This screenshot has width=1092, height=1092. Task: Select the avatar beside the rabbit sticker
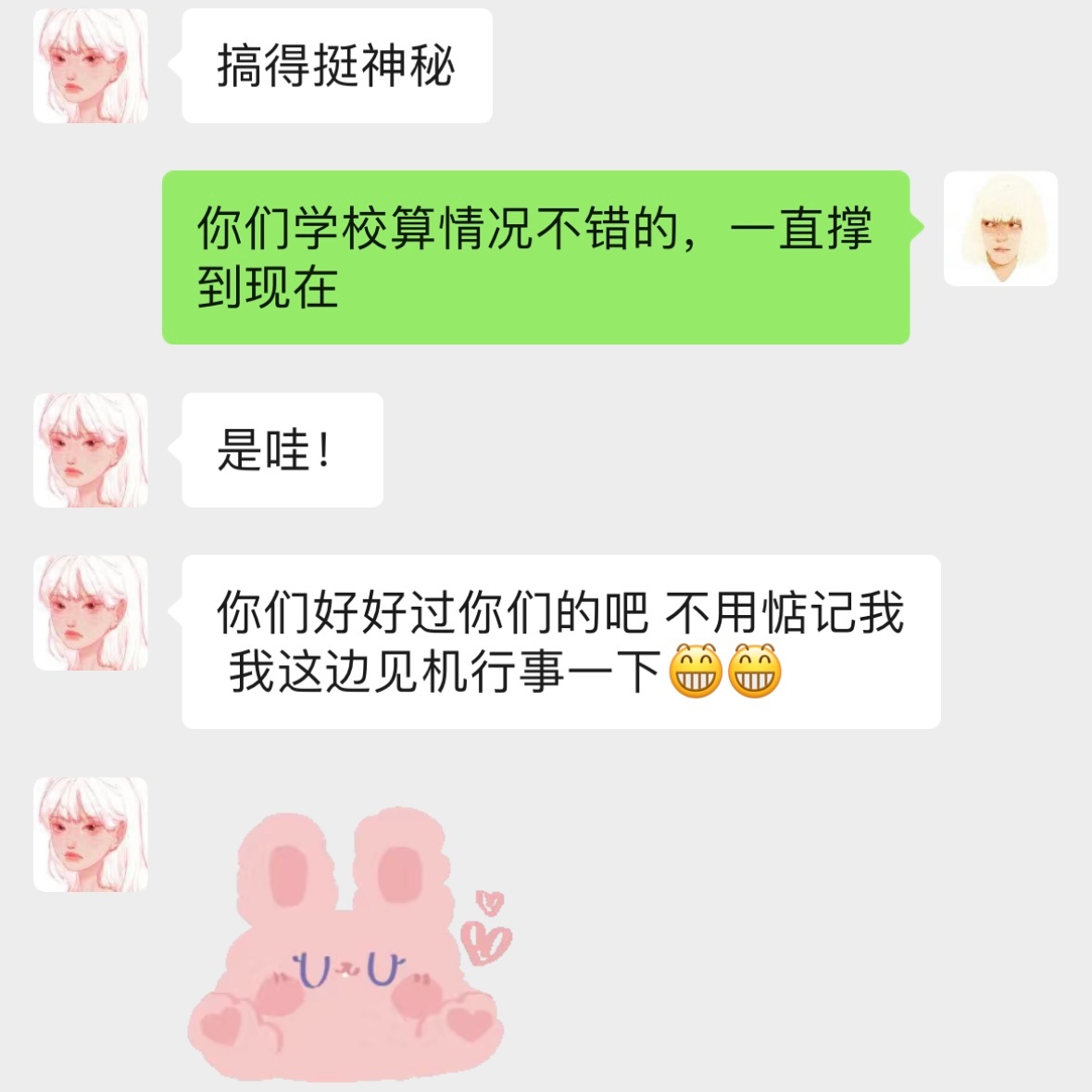tap(91, 835)
